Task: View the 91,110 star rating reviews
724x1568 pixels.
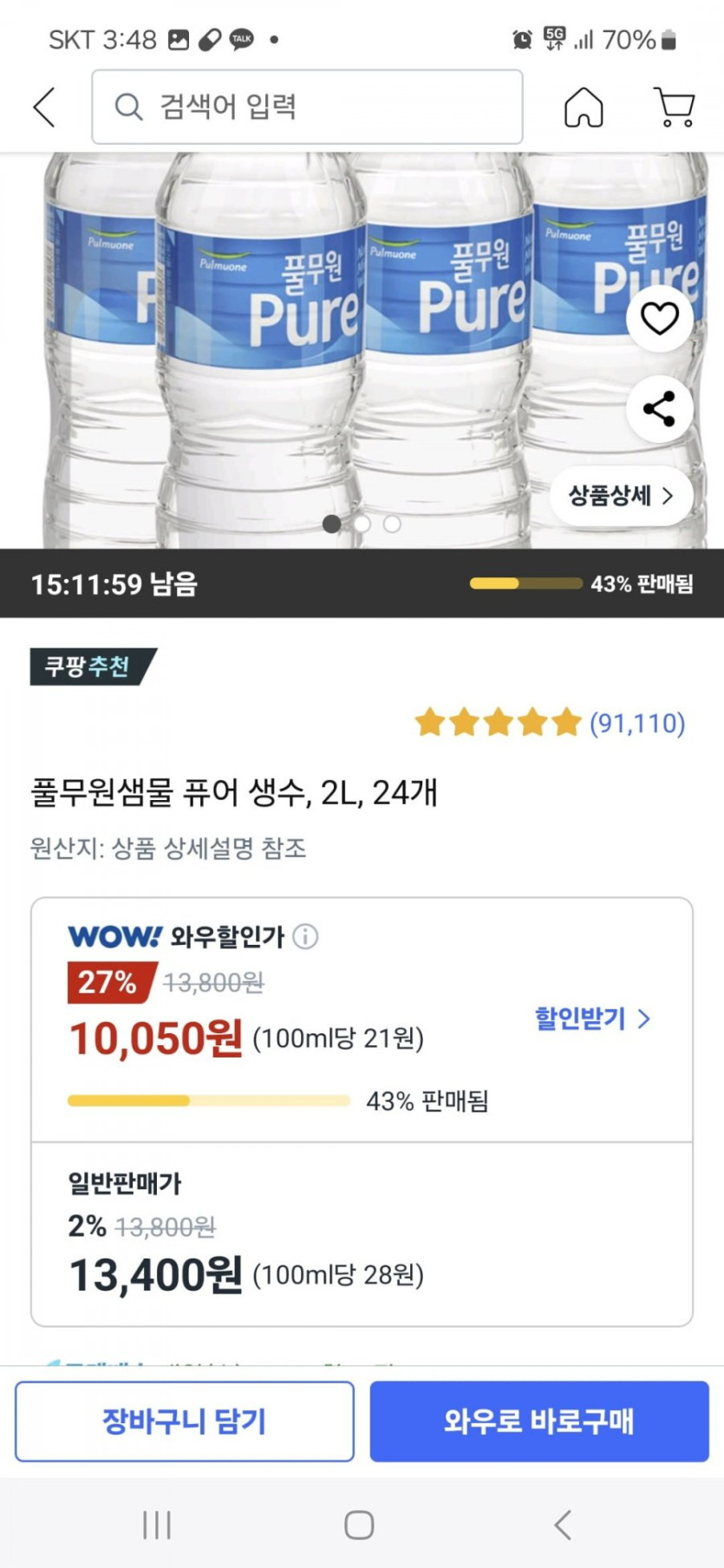Action: click(550, 722)
